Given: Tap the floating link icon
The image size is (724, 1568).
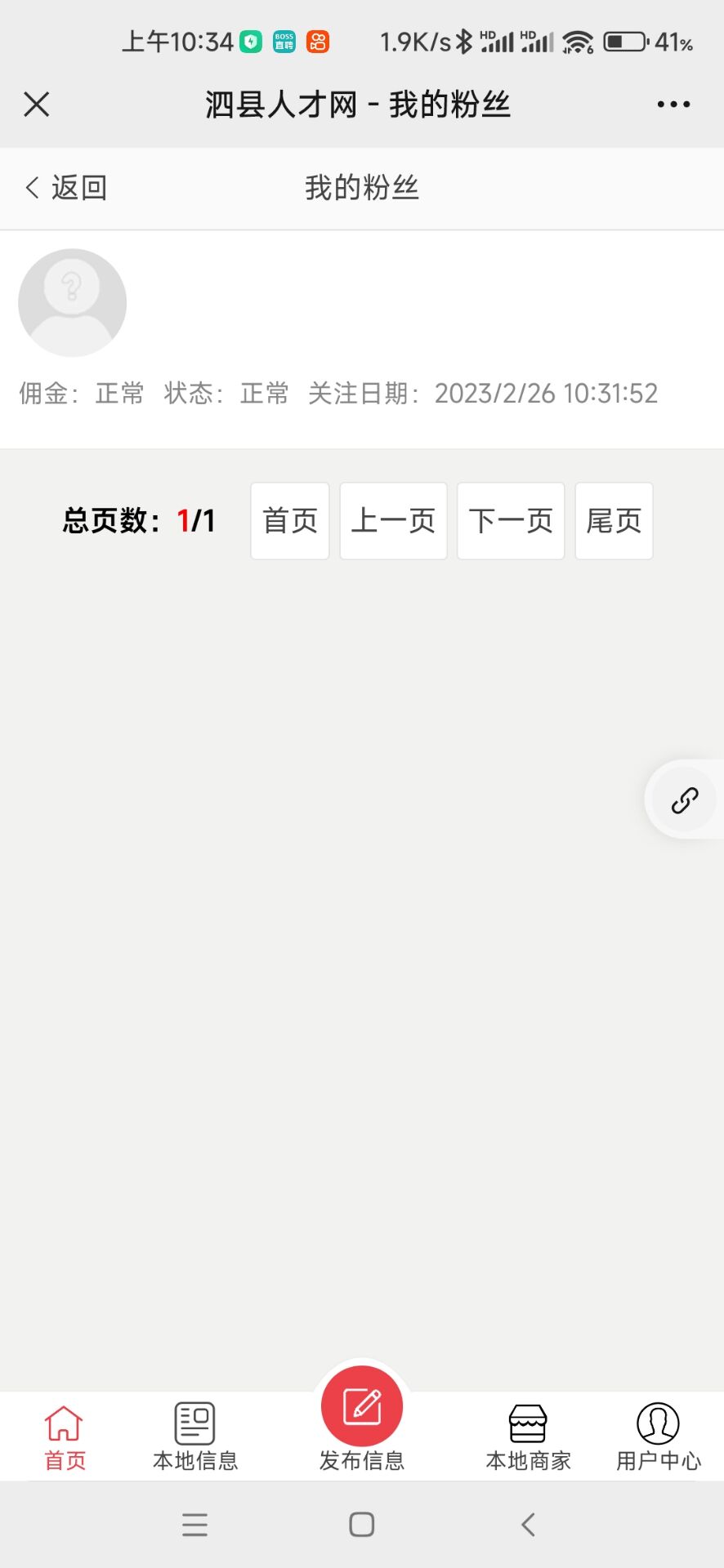Looking at the screenshot, I should click(x=685, y=800).
